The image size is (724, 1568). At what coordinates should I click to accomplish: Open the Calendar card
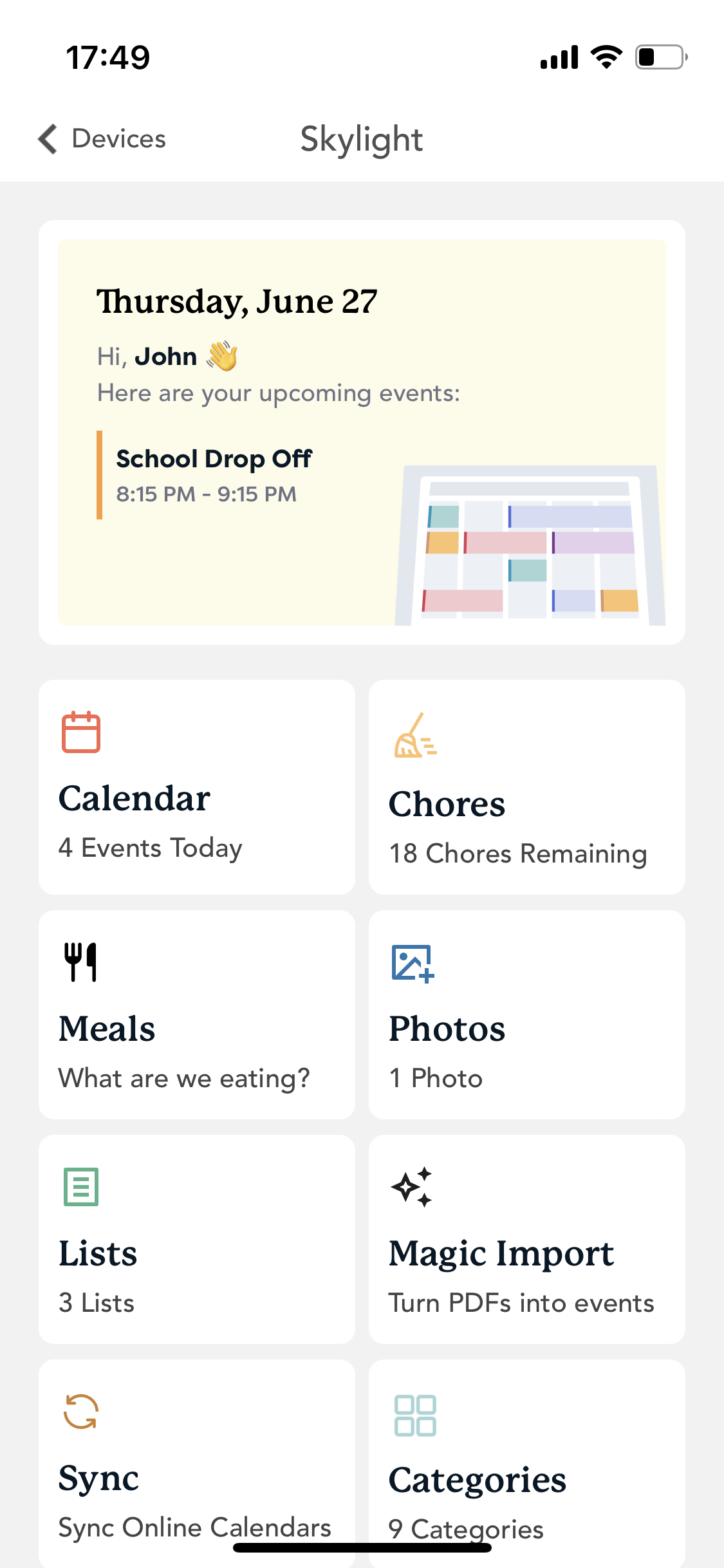pos(196,787)
